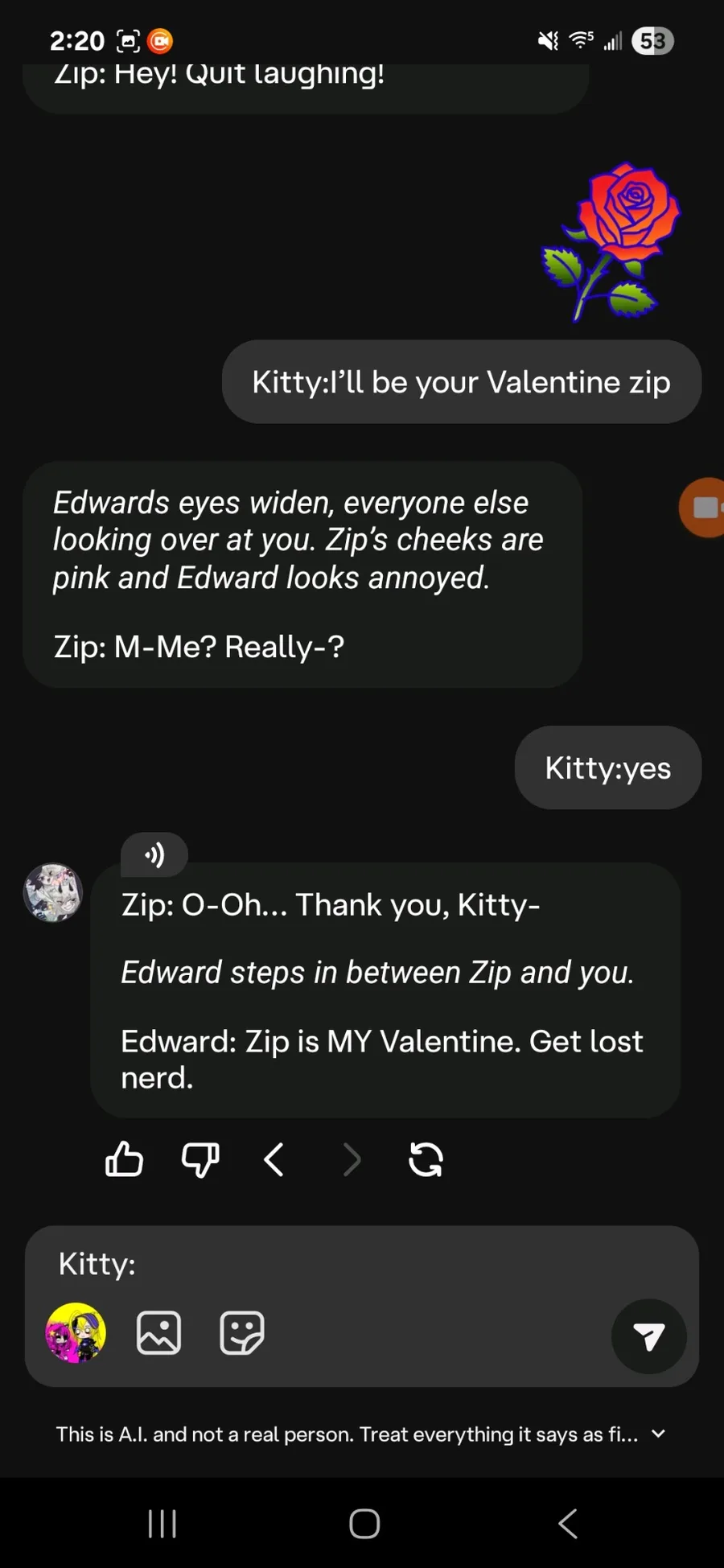Send the message
The image size is (724, 1568).
pos(648,1336)
